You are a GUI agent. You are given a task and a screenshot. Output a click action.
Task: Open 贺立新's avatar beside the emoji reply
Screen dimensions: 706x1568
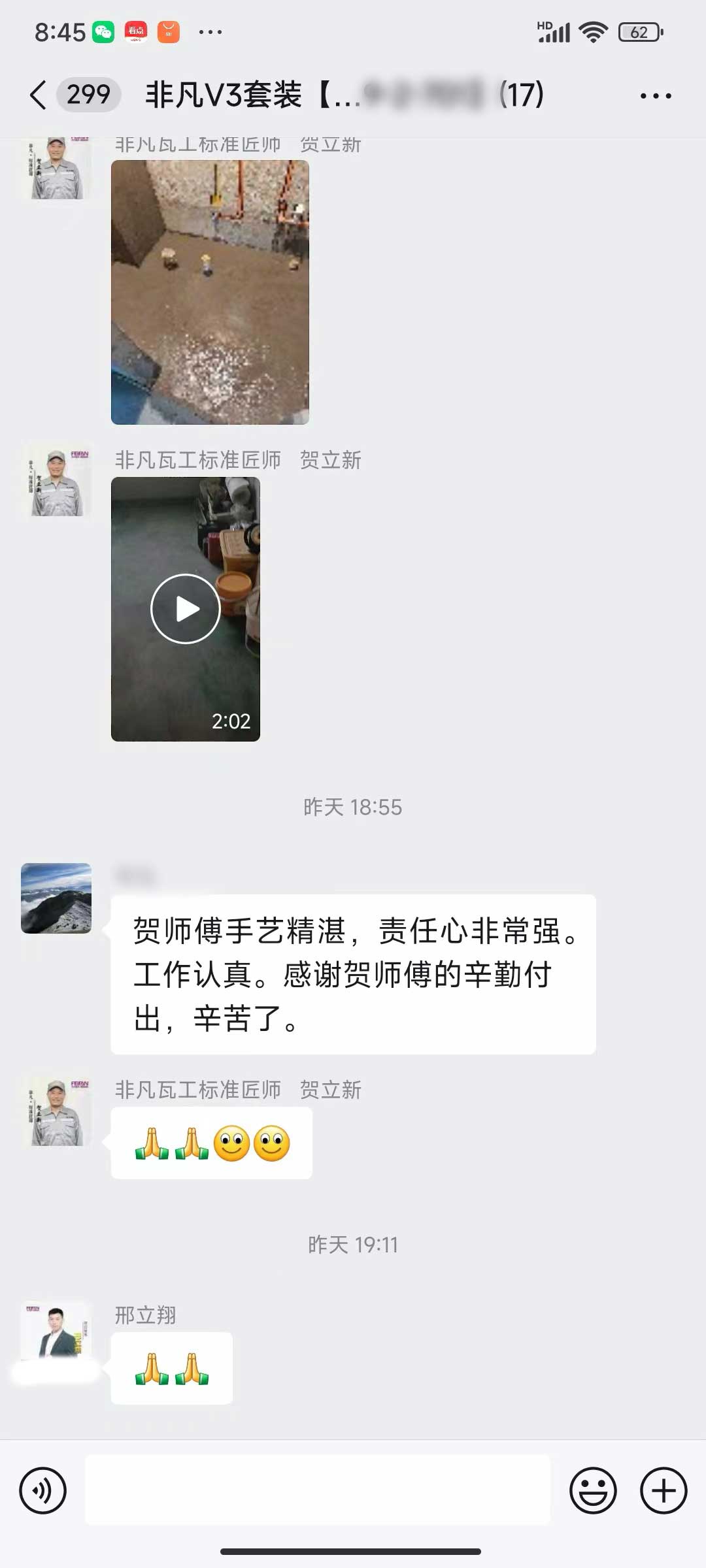point(56,1111)
